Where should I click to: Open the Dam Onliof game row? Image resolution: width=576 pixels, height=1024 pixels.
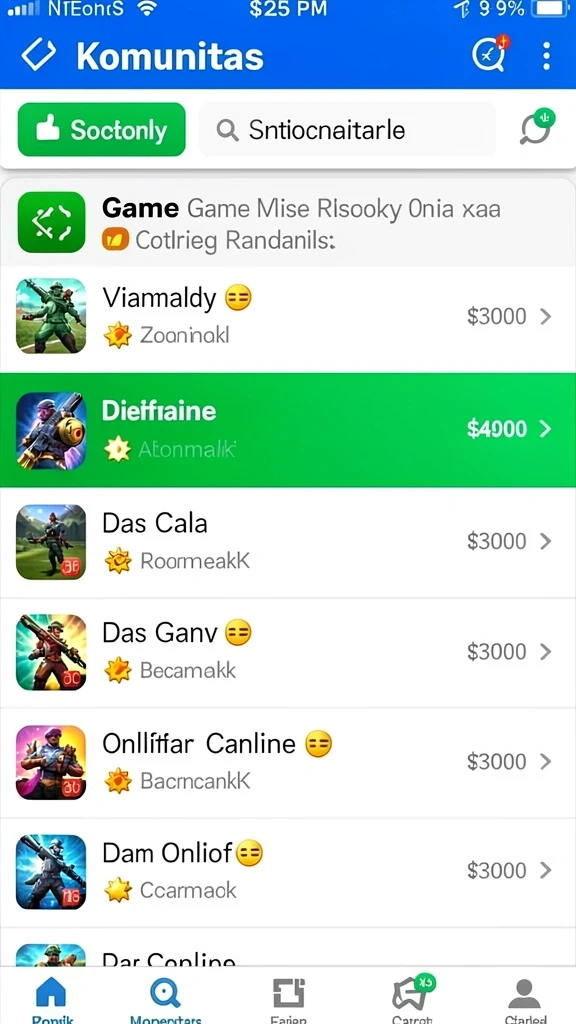click(x=288, y=872)
